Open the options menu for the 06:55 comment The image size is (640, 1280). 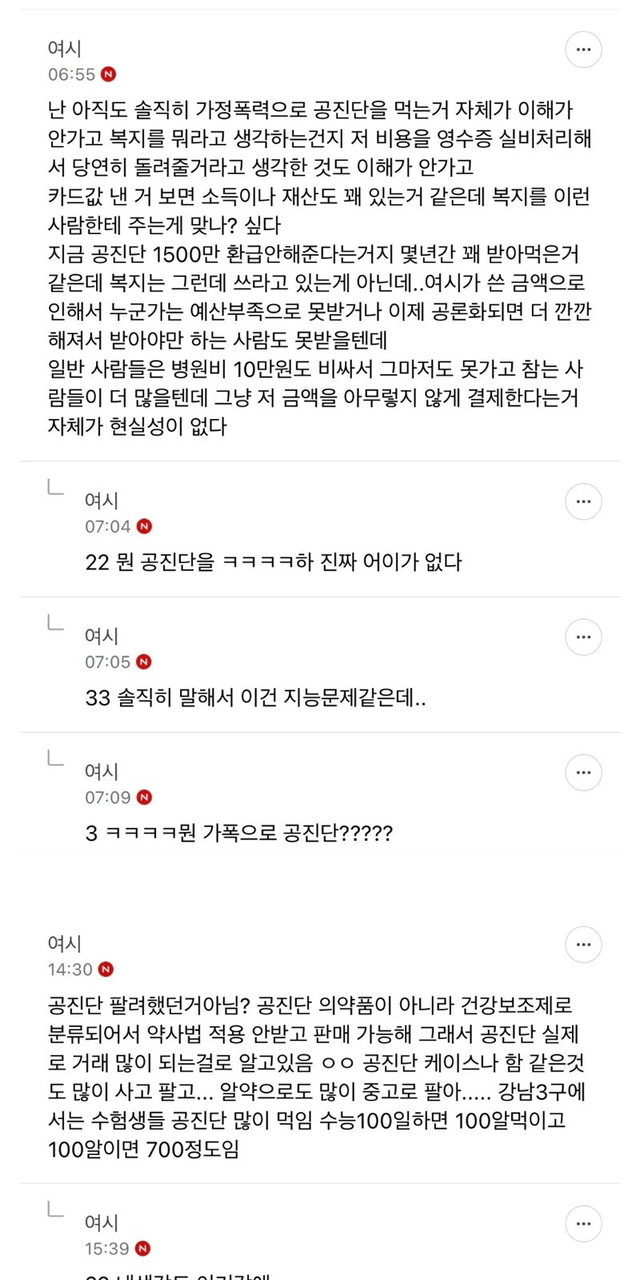pos(584,49)
